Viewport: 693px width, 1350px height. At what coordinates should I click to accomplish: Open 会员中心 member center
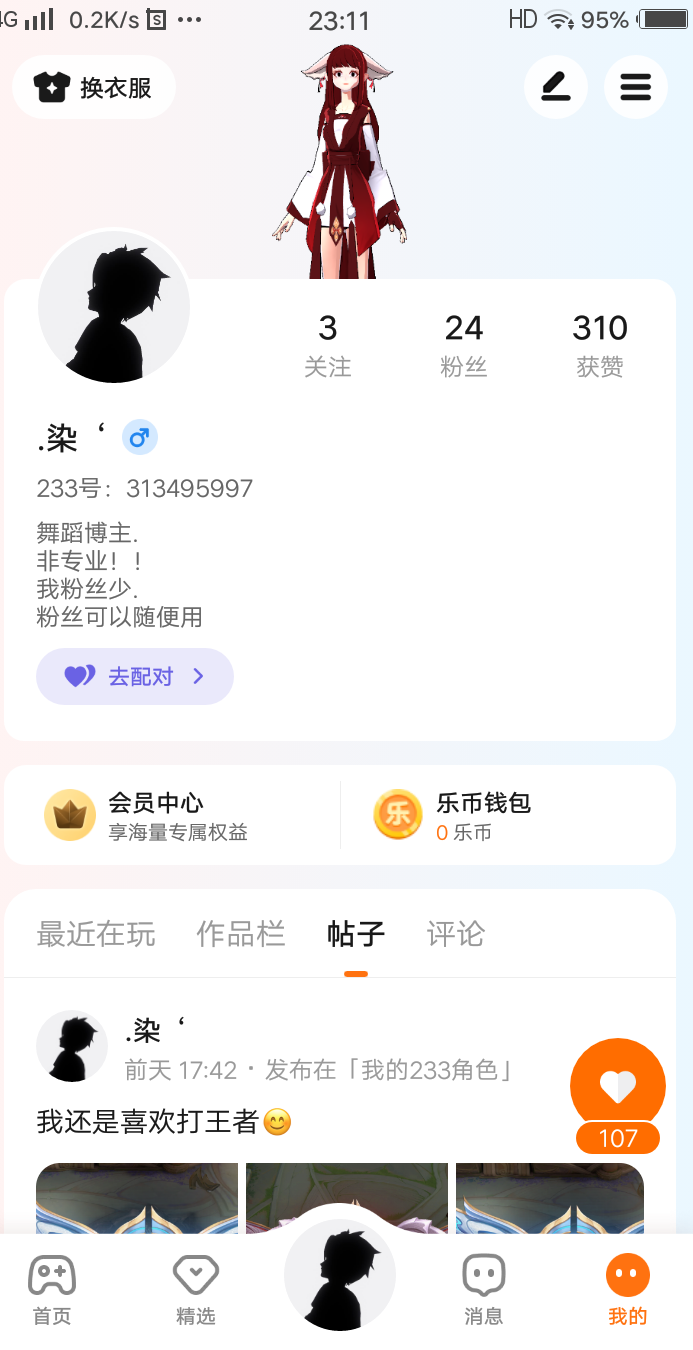[x=155, y=815]
